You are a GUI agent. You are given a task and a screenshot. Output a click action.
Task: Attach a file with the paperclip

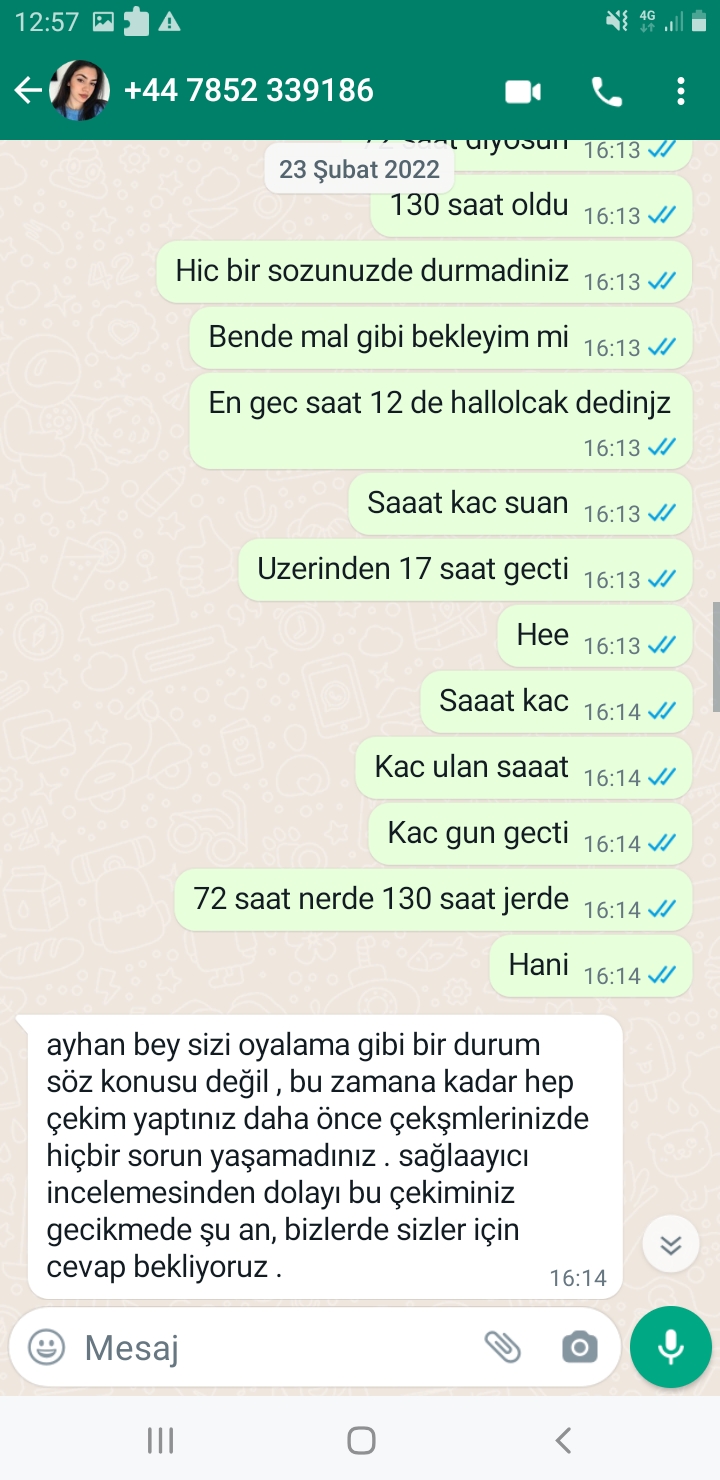(503, 1348)
